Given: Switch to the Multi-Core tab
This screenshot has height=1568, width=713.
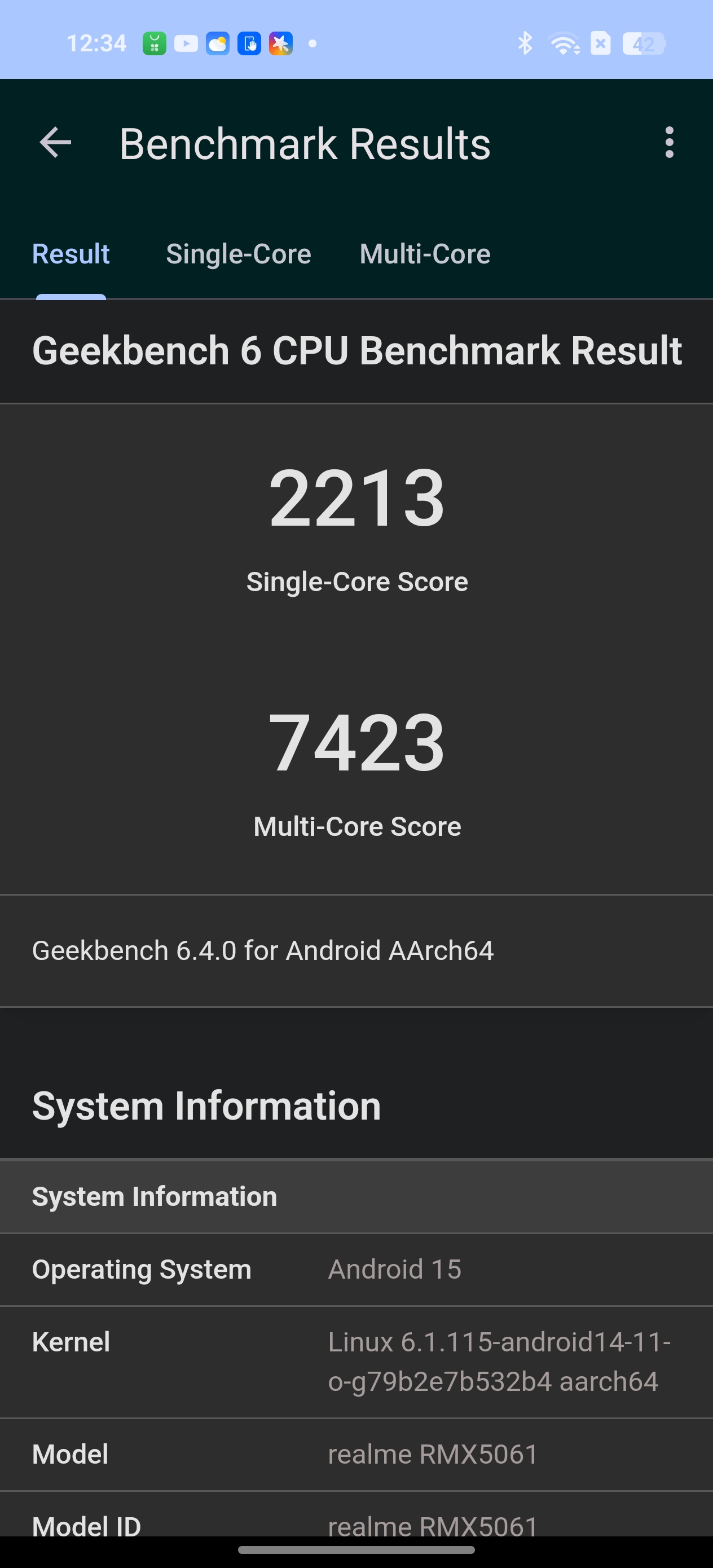Looking at the screenshot, I should pos(425,254).
